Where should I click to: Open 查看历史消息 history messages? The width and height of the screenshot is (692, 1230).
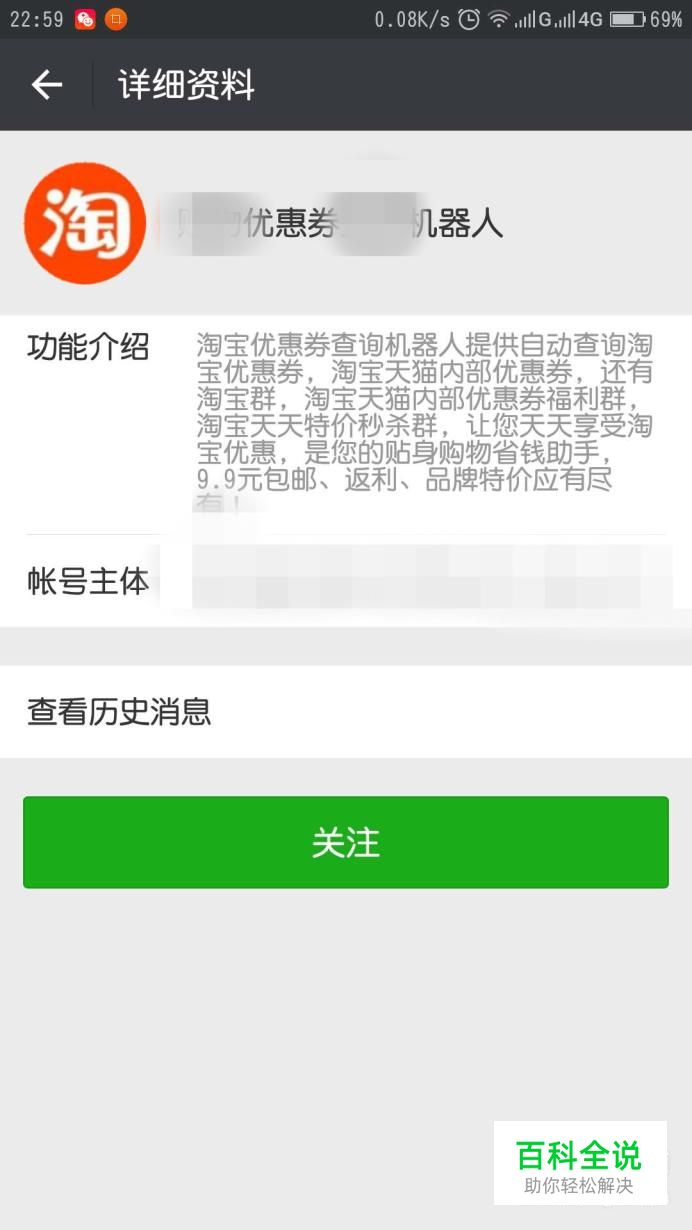pyautogui.click(x=346, y=711)
